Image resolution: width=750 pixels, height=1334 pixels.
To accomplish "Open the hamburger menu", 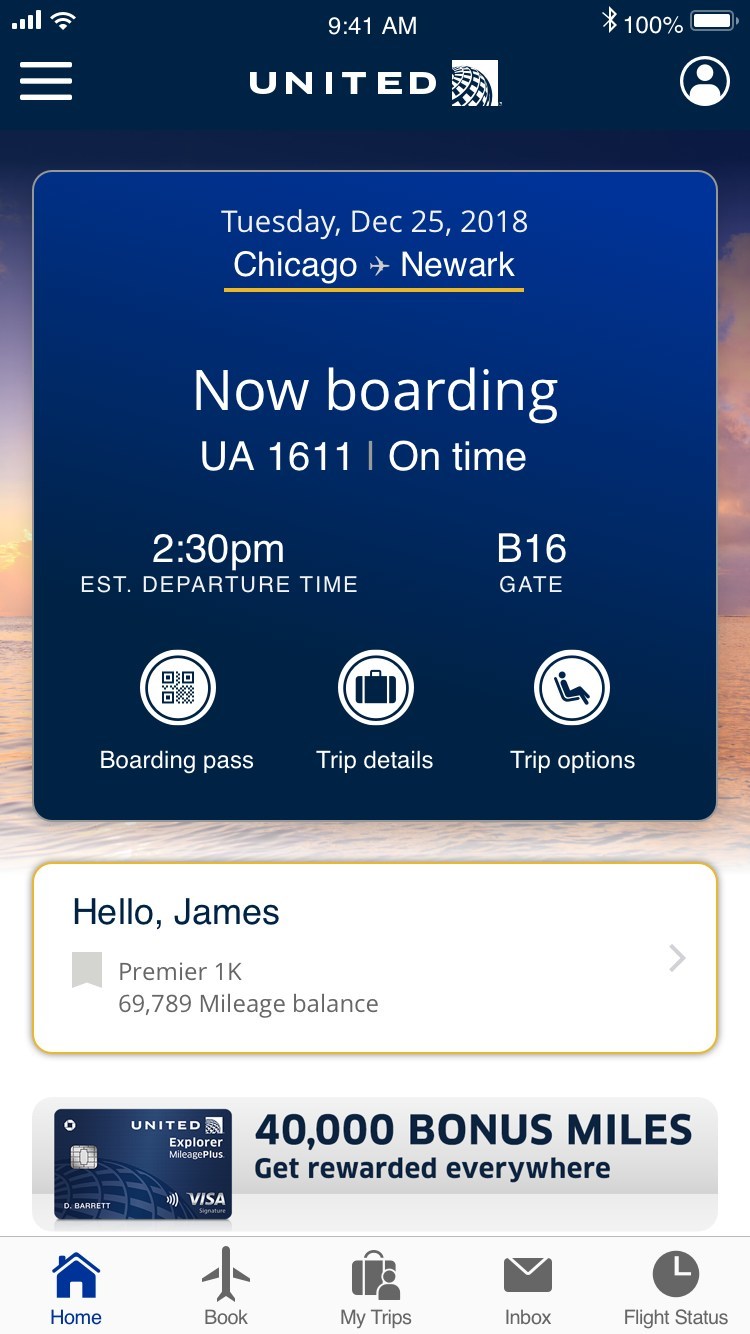I will click(x=46, y=81).
